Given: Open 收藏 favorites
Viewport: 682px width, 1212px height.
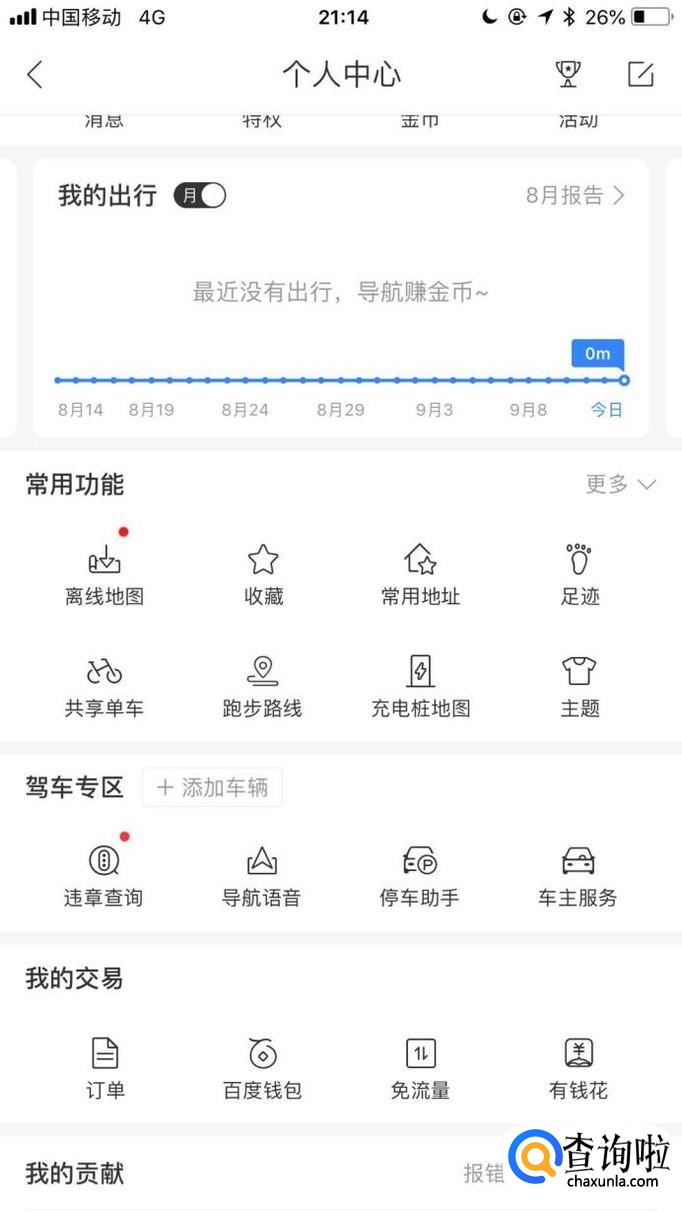Looking at the screenshot, I should 263,574.
